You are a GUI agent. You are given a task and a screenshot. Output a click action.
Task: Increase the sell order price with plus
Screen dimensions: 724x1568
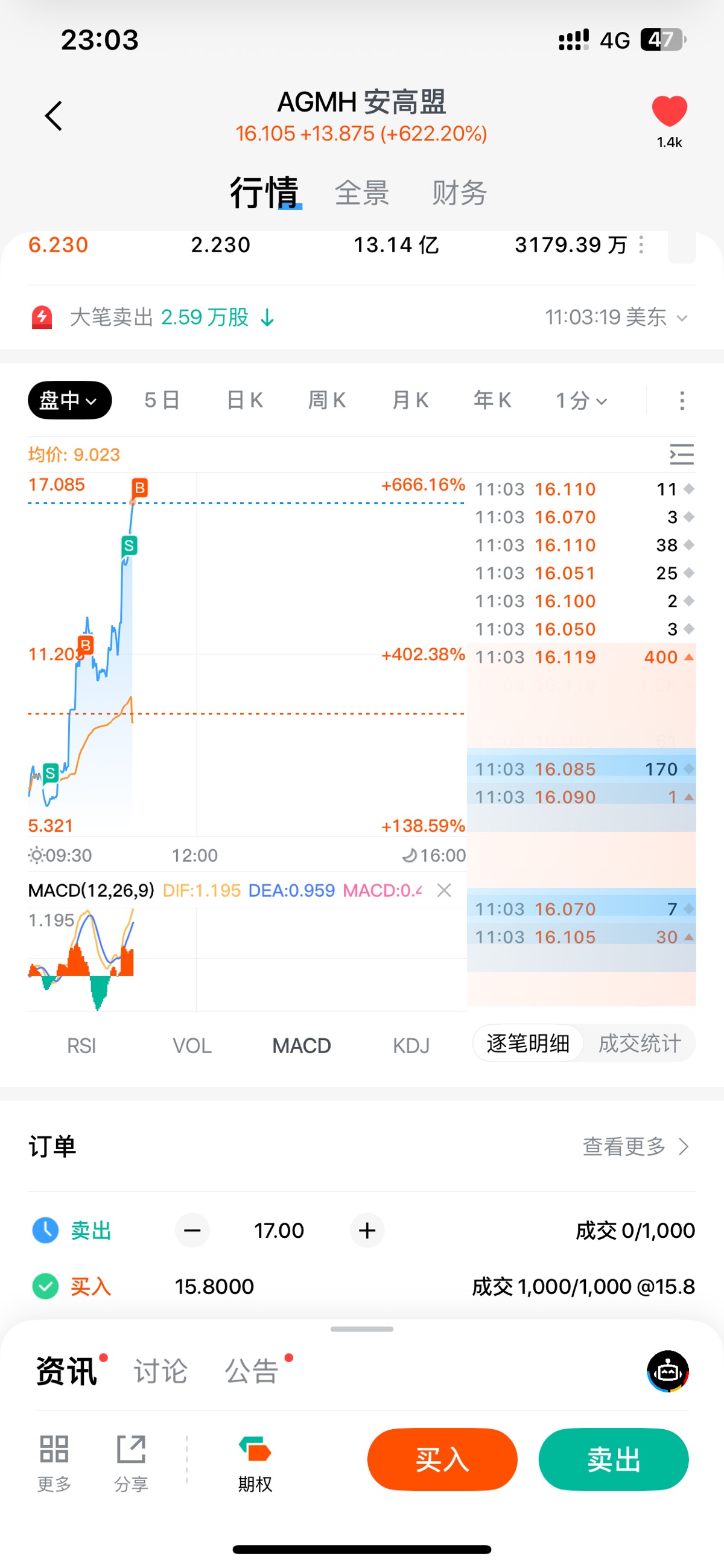(367, 1231)
